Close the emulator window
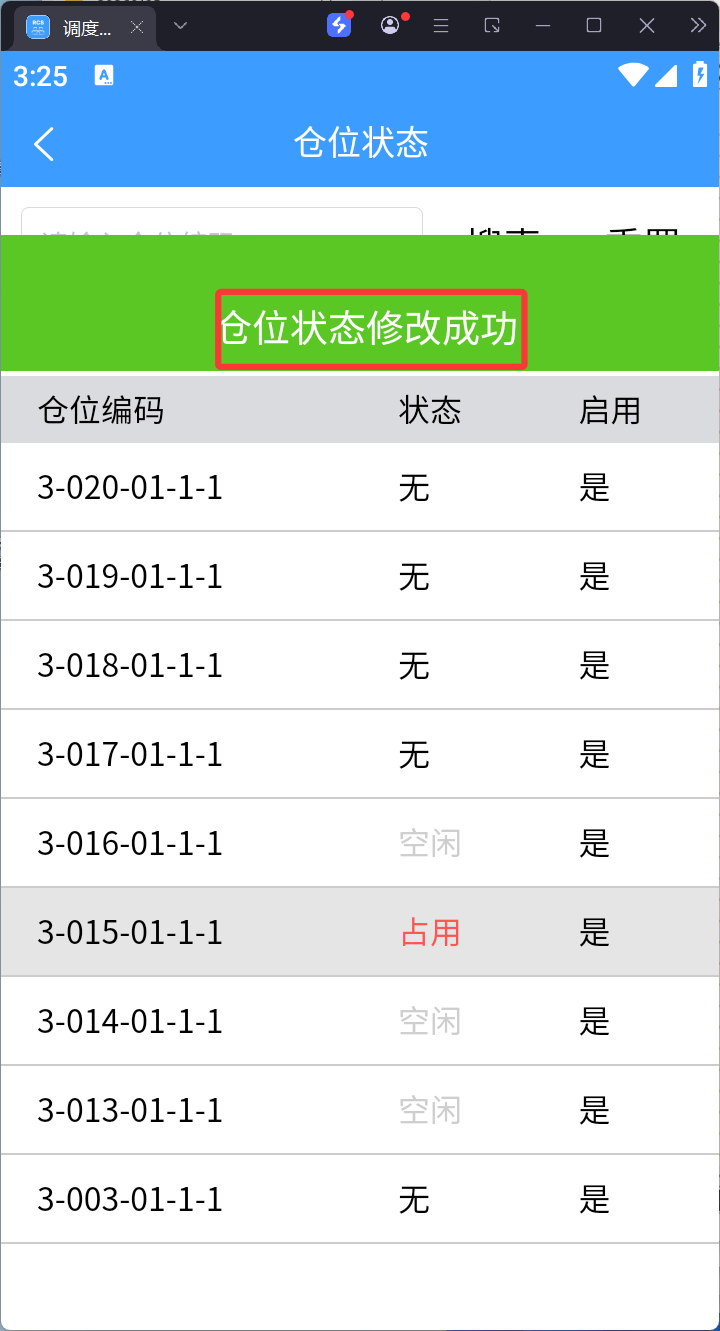The width and height of the screenshot is (720, 1331). coord(647,26)
